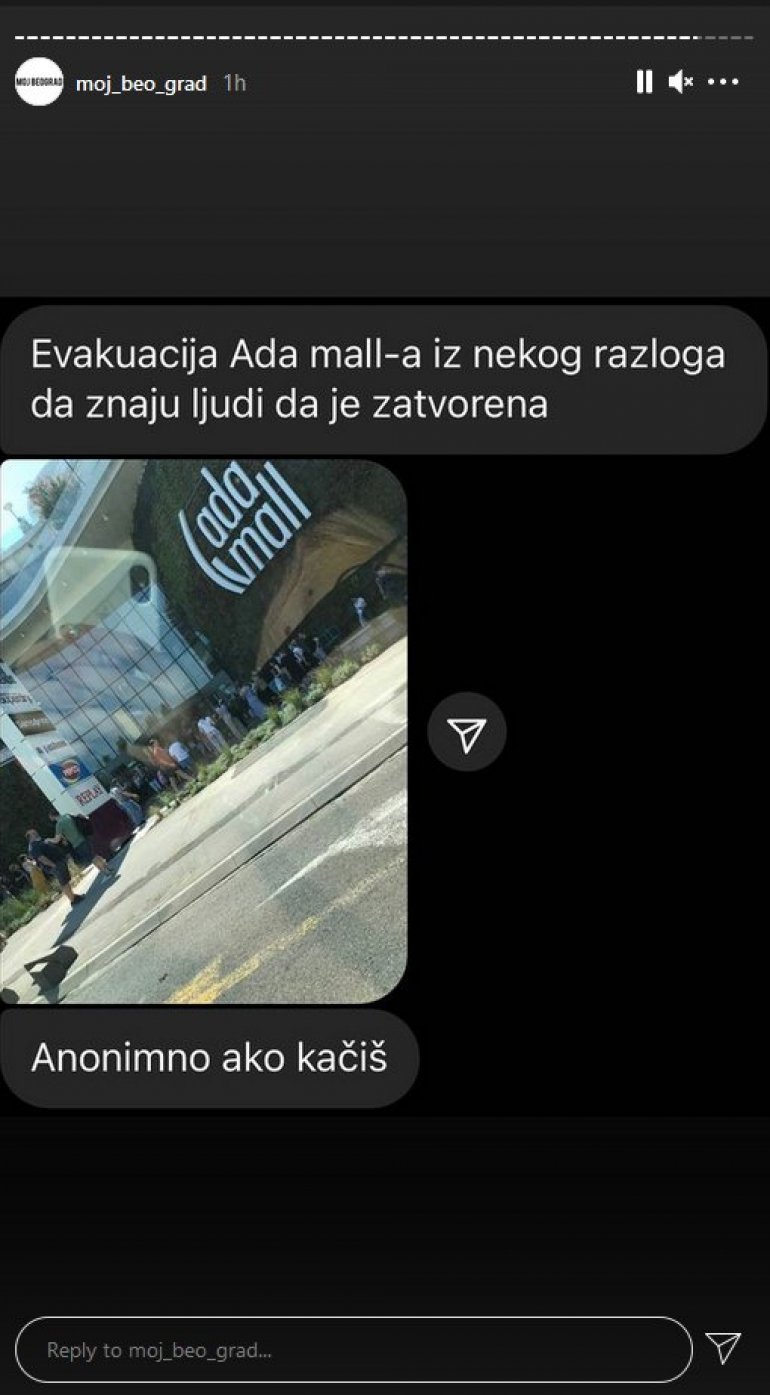Open moj_beo_grad profile from the avatar
The width and height of the screenshot is (770, 1395).
39,82
